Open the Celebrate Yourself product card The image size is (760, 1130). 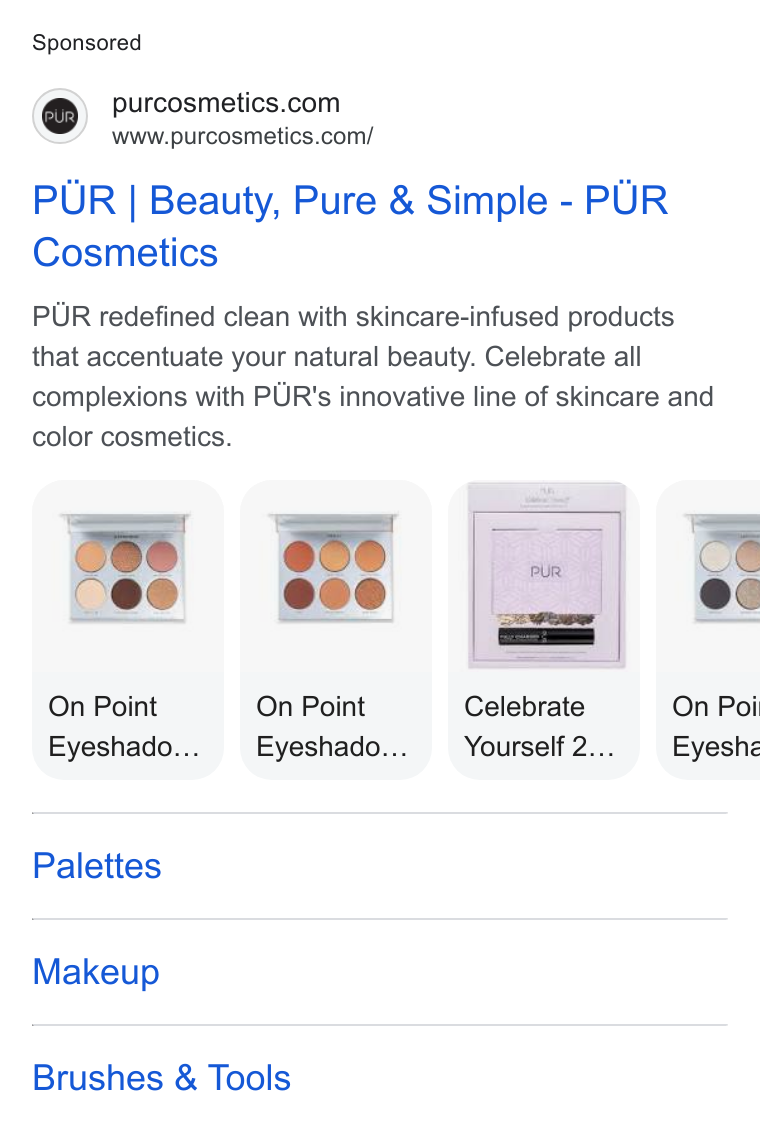[544, 630]
